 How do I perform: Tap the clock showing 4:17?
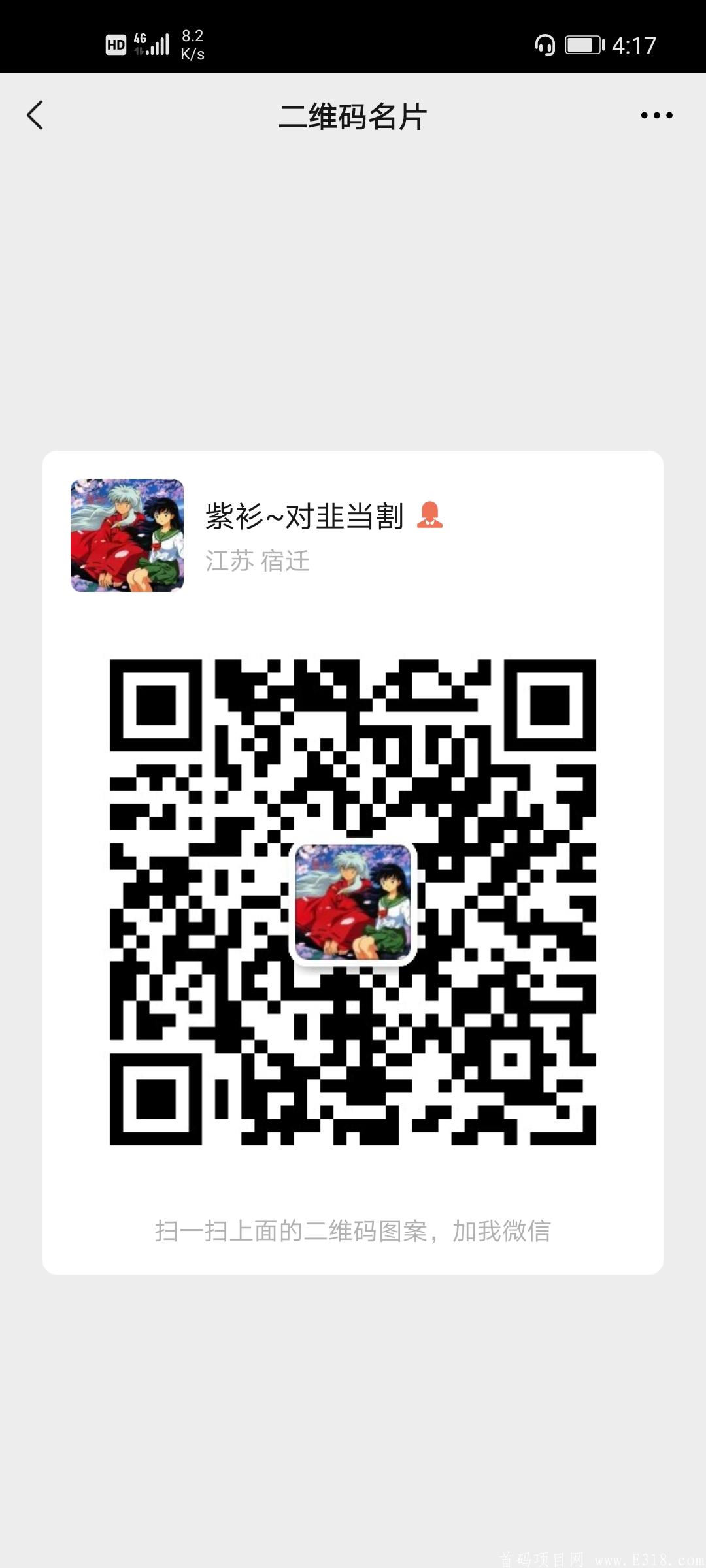(x=635, y=44)
